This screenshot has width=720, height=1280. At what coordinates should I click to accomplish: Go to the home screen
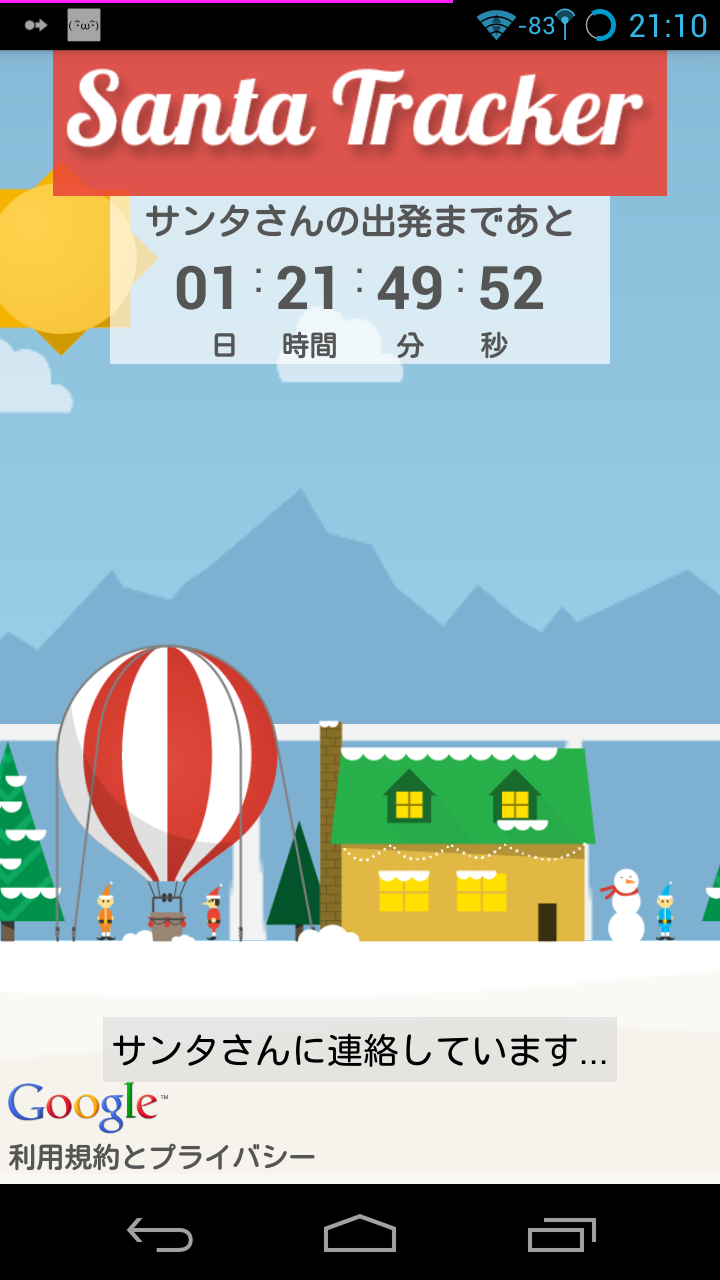tap(360, 1234)
